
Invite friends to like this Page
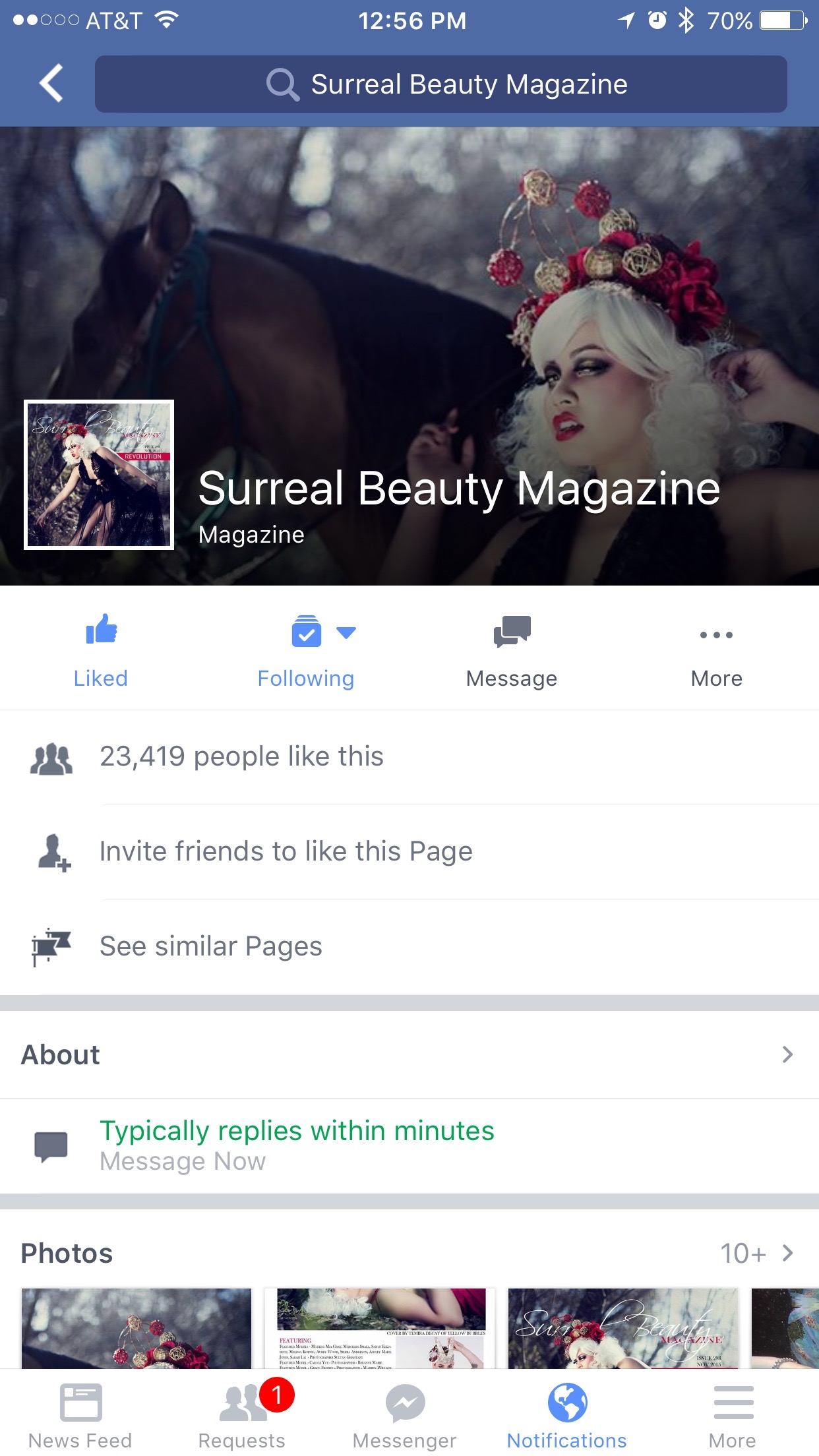pyautogui.click(x=286, y=851)
